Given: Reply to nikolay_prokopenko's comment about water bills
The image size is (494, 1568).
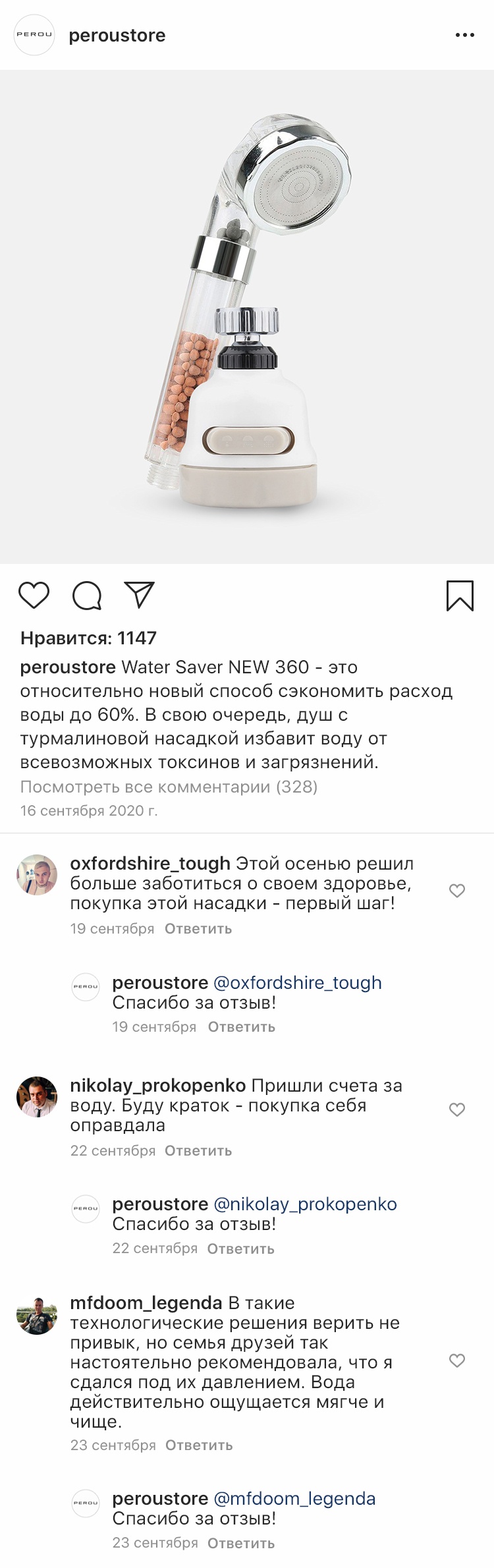Looking at the screenshot, I should [x=198, y=1151].
